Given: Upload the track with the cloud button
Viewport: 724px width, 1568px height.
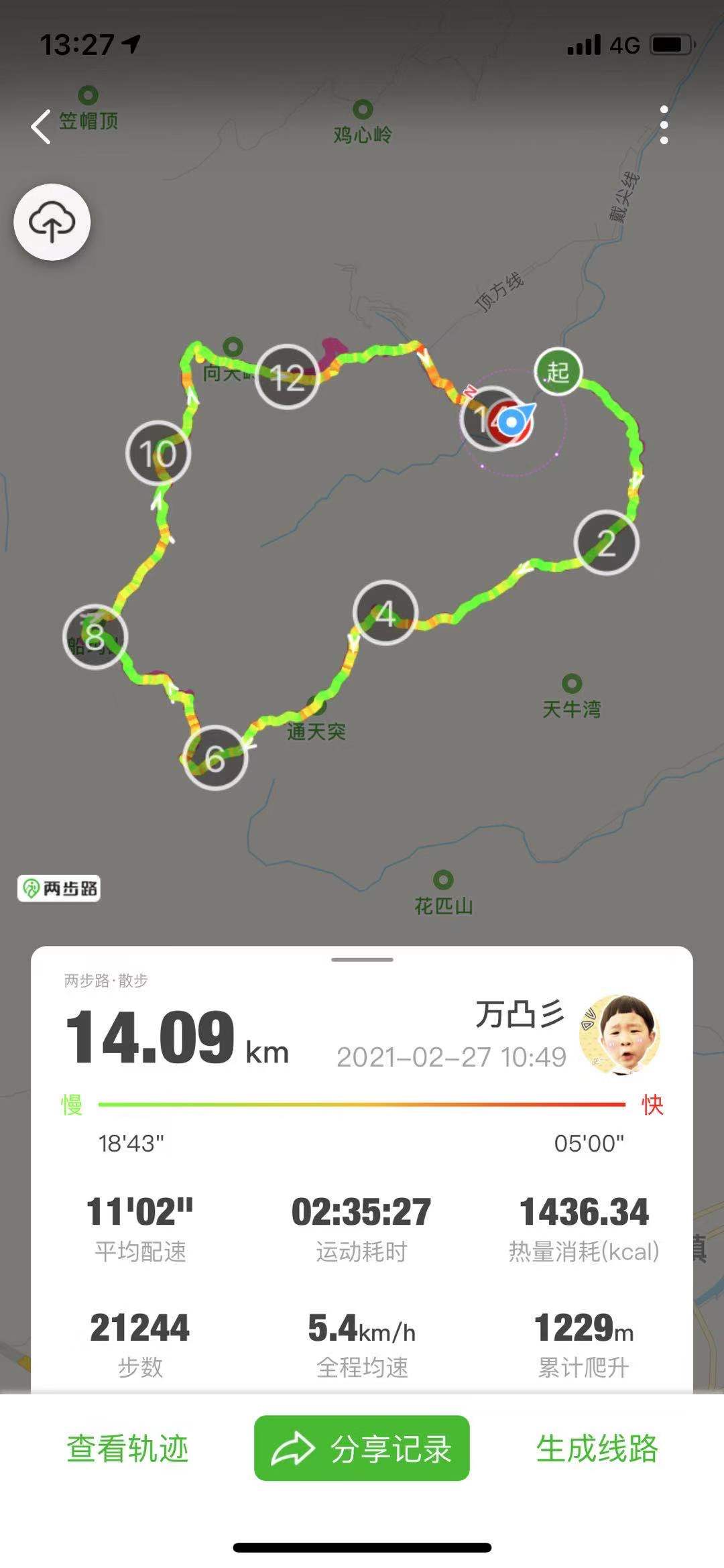Looking at the screenshot, I should pyautogui.click(x=52, y=222).
